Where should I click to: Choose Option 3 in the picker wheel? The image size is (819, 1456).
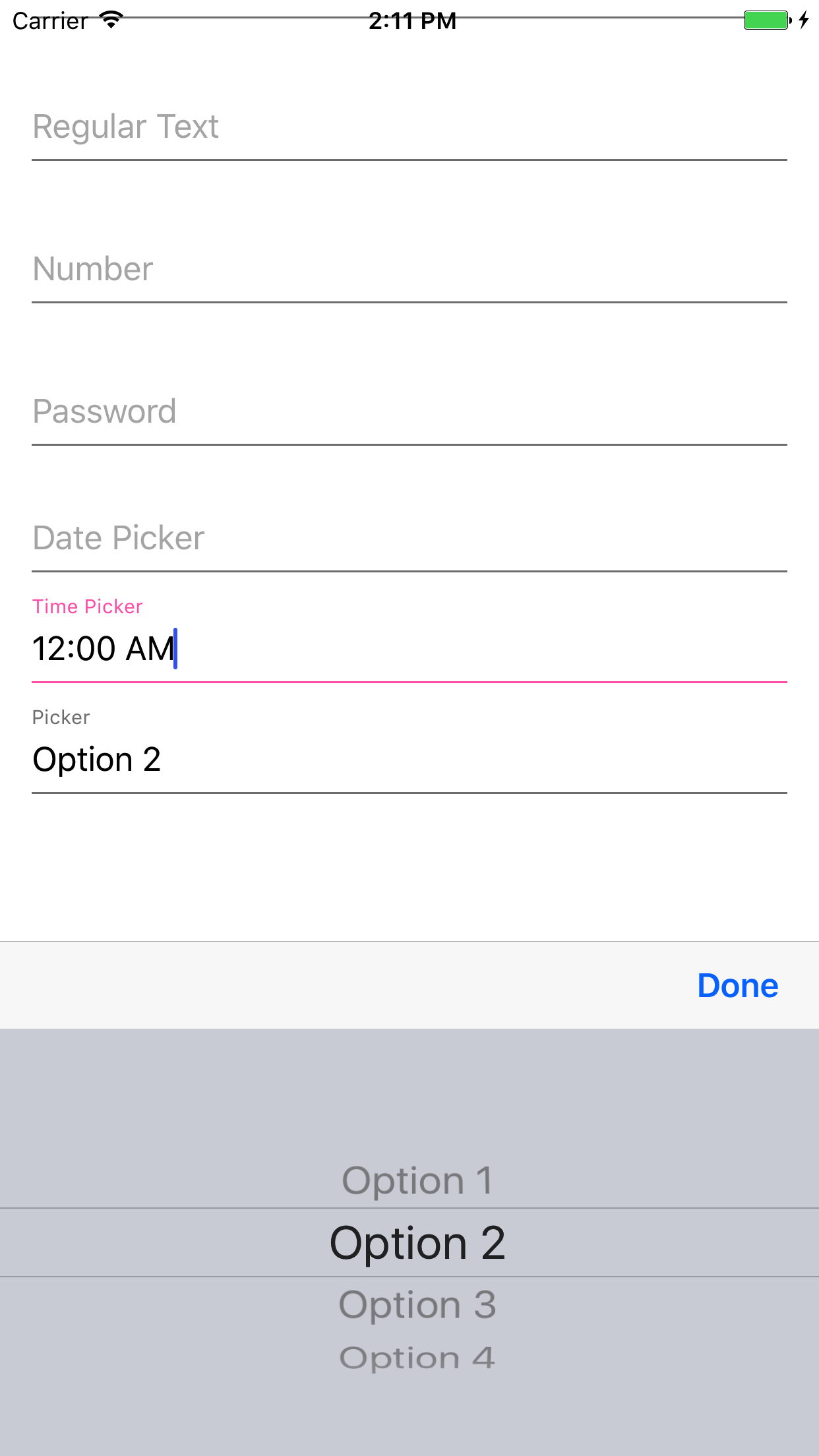(417, 1304)
